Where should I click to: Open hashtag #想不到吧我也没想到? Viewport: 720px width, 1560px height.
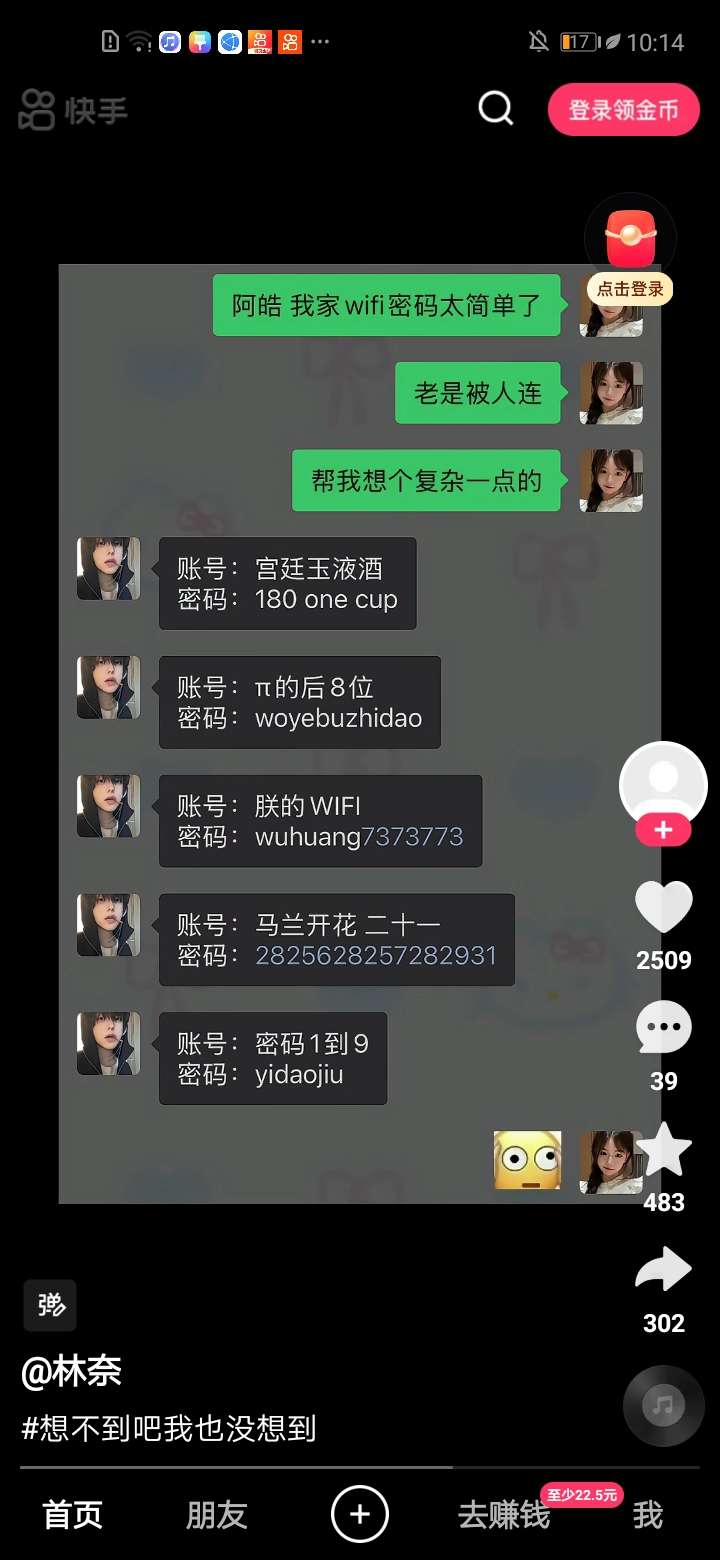169,1428
